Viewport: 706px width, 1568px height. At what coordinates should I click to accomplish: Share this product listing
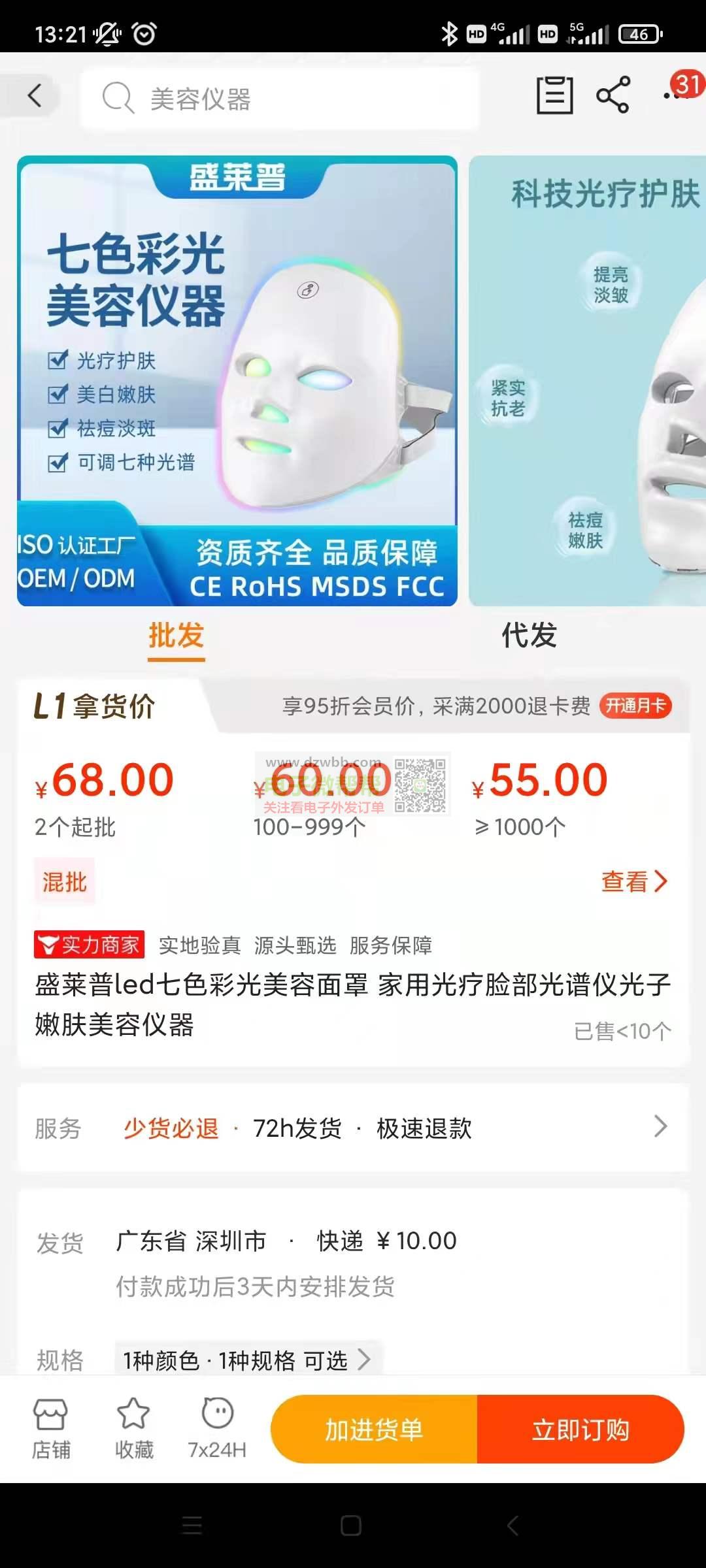click(x=613, y=95)
